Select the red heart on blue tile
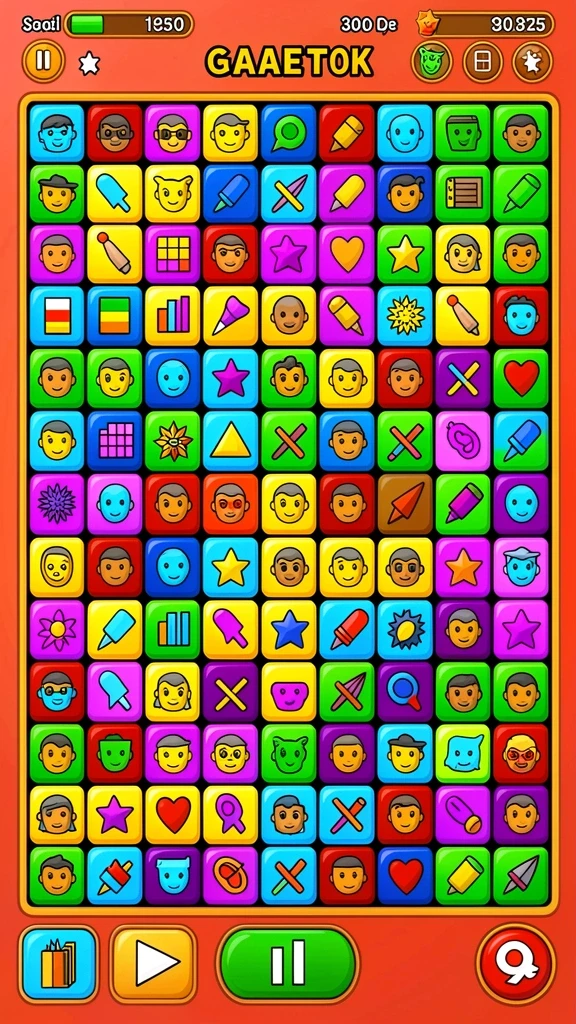 [405, 876]
